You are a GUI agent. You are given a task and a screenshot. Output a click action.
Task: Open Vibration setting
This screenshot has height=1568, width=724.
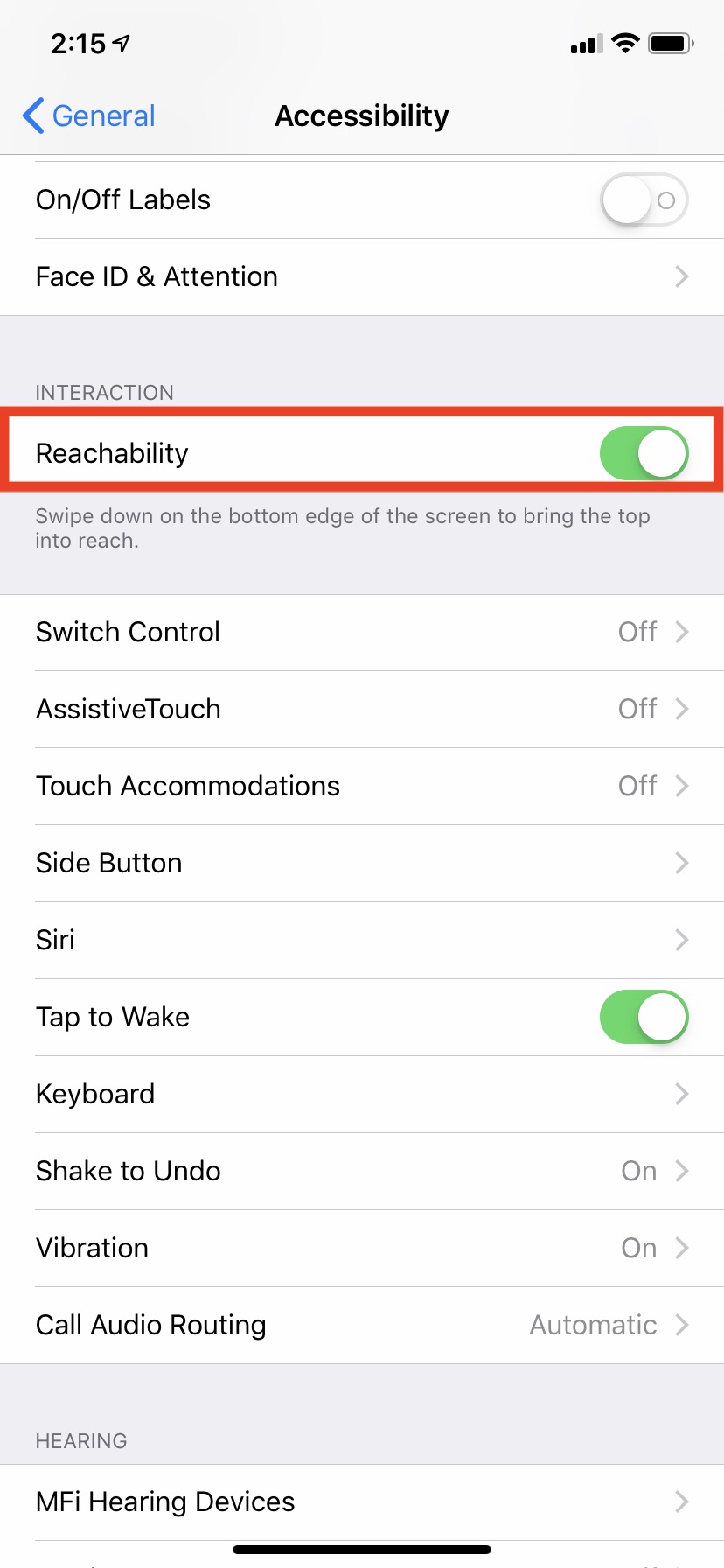tap(362, 1249)
